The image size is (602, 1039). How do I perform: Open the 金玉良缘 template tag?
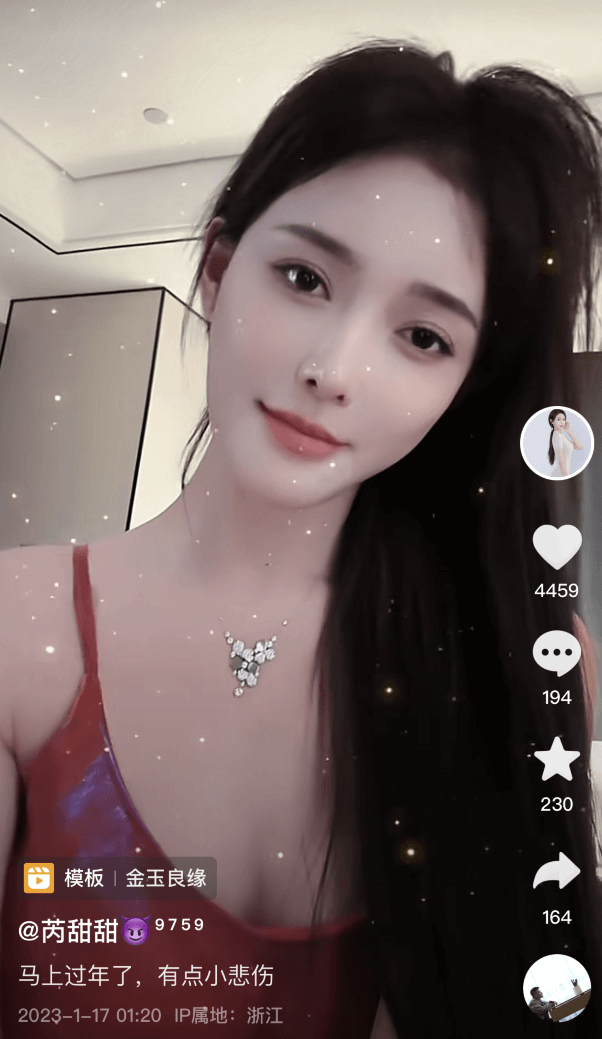pos(166,878)
